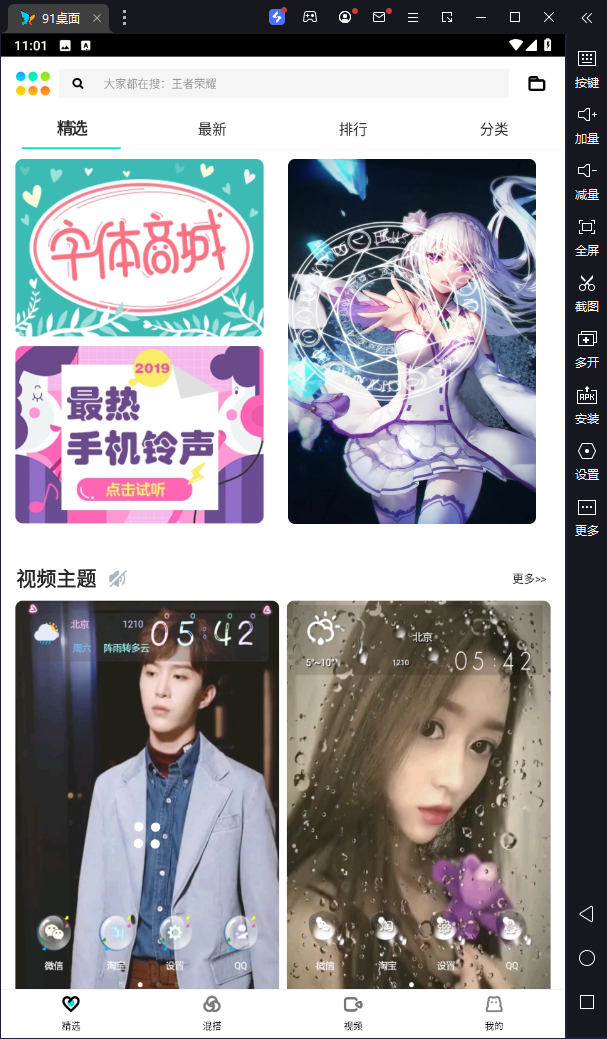Viewport: 607px width, 1039px height.
Task: Tap the Android home button
Action: click(x=587, y=958)
